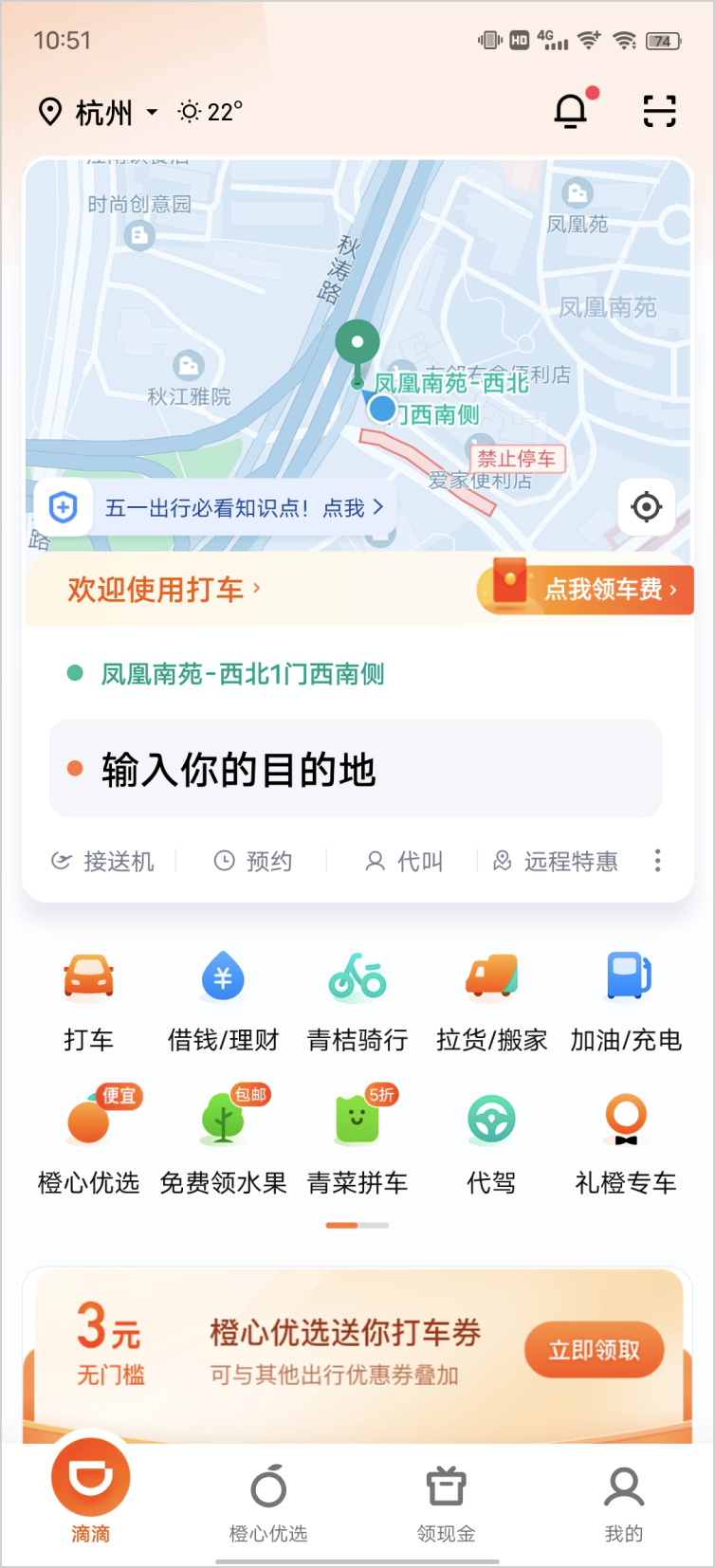This screenshot has width=715, height=1568.
Task: Tap 输入你的目的地 destination field
Action: (x=356, y=769)
